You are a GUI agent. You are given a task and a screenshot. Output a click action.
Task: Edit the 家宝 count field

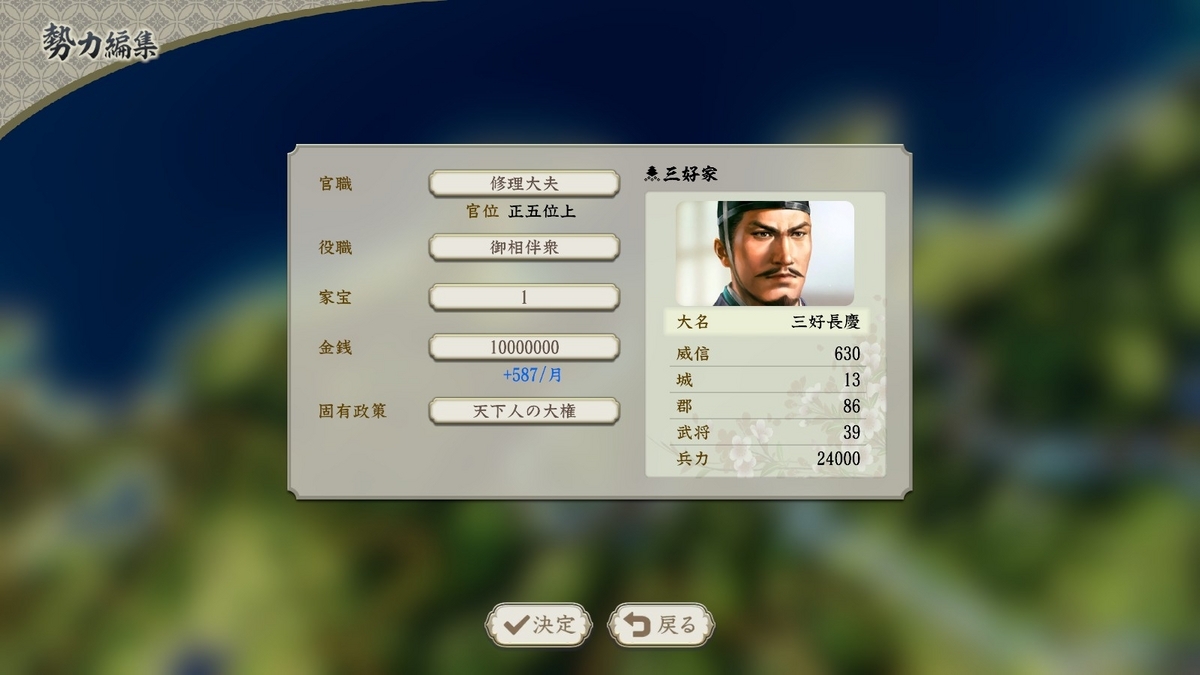click(524, 298)
